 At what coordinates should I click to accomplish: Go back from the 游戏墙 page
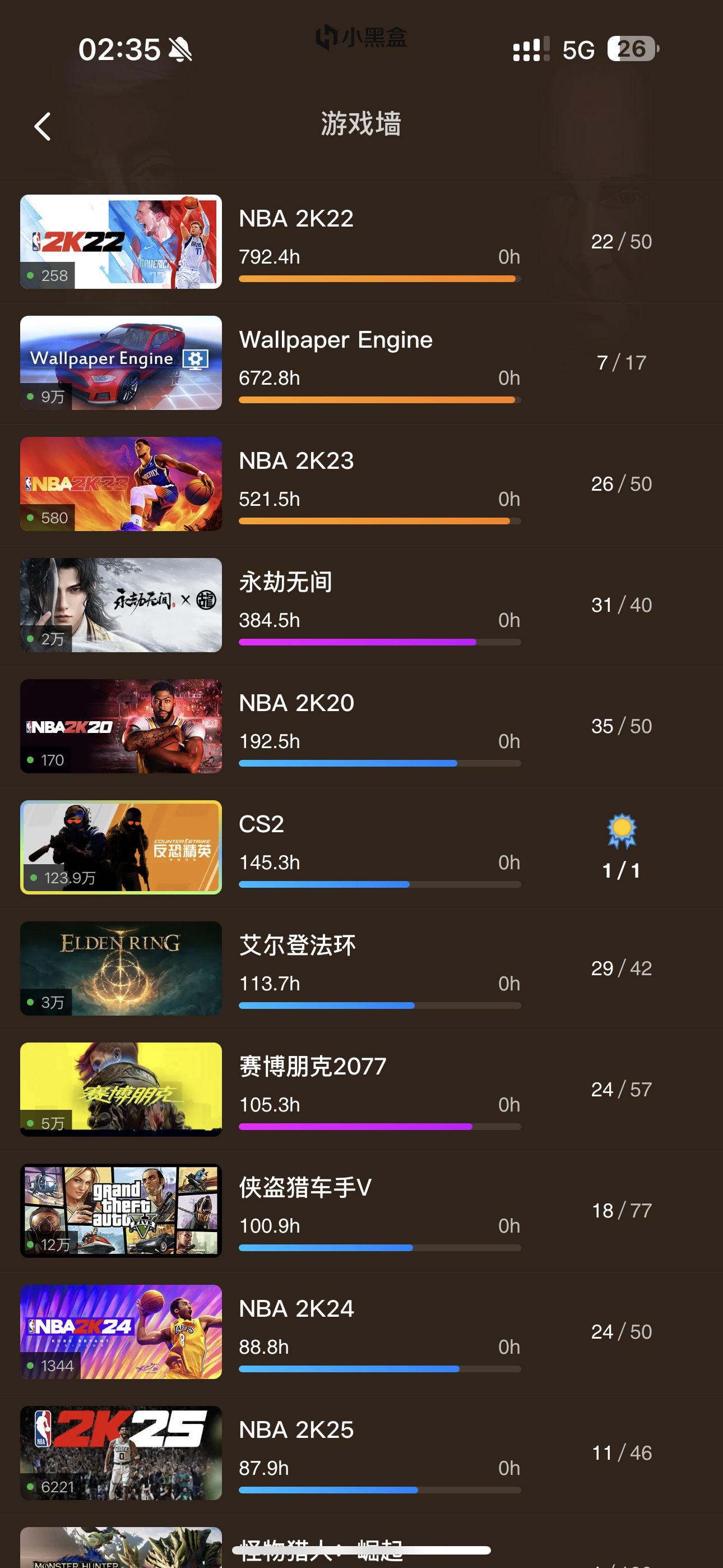(x=43, y=127)
